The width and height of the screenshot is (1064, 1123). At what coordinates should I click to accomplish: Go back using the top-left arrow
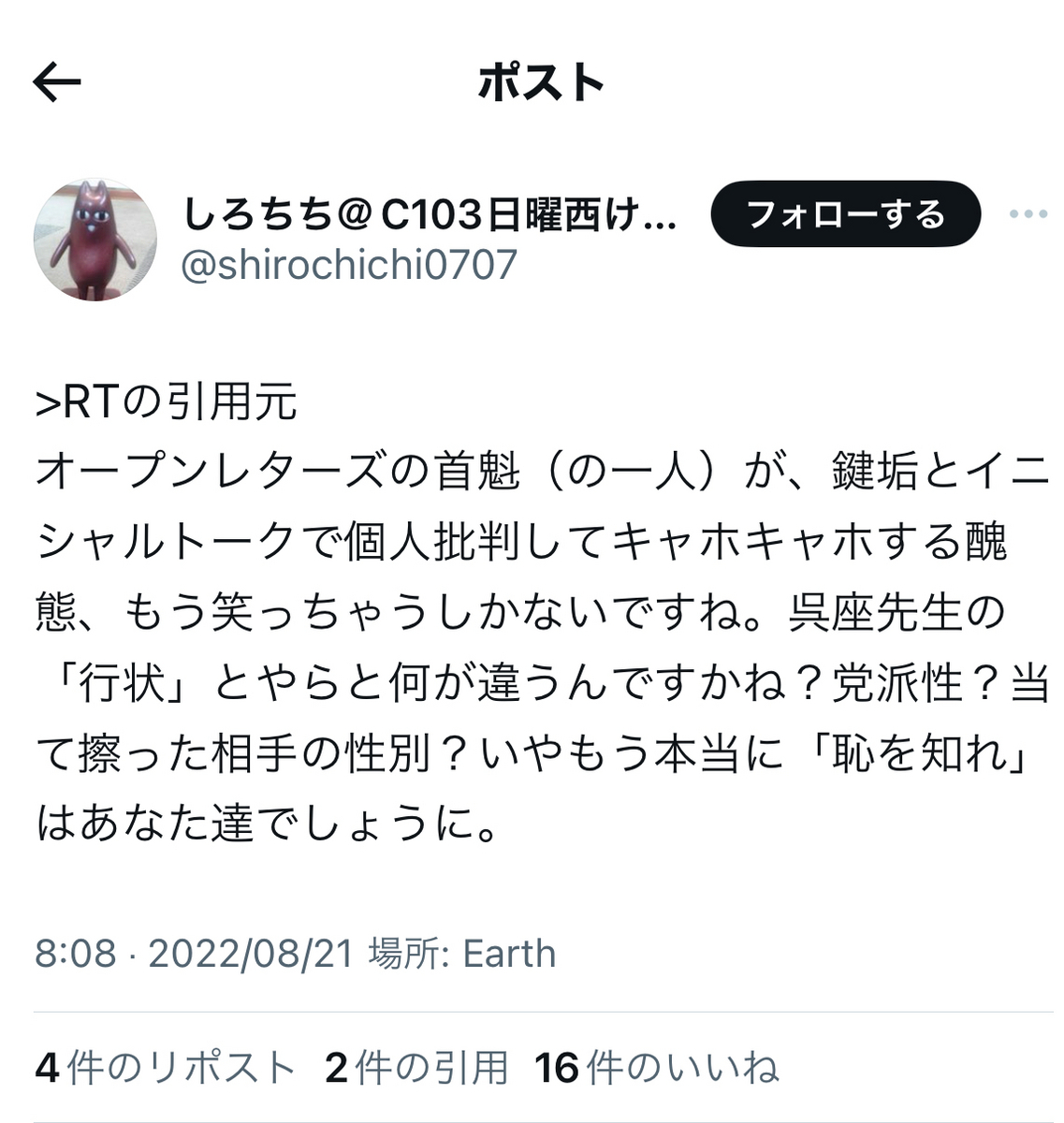click(x=57, y=82)
